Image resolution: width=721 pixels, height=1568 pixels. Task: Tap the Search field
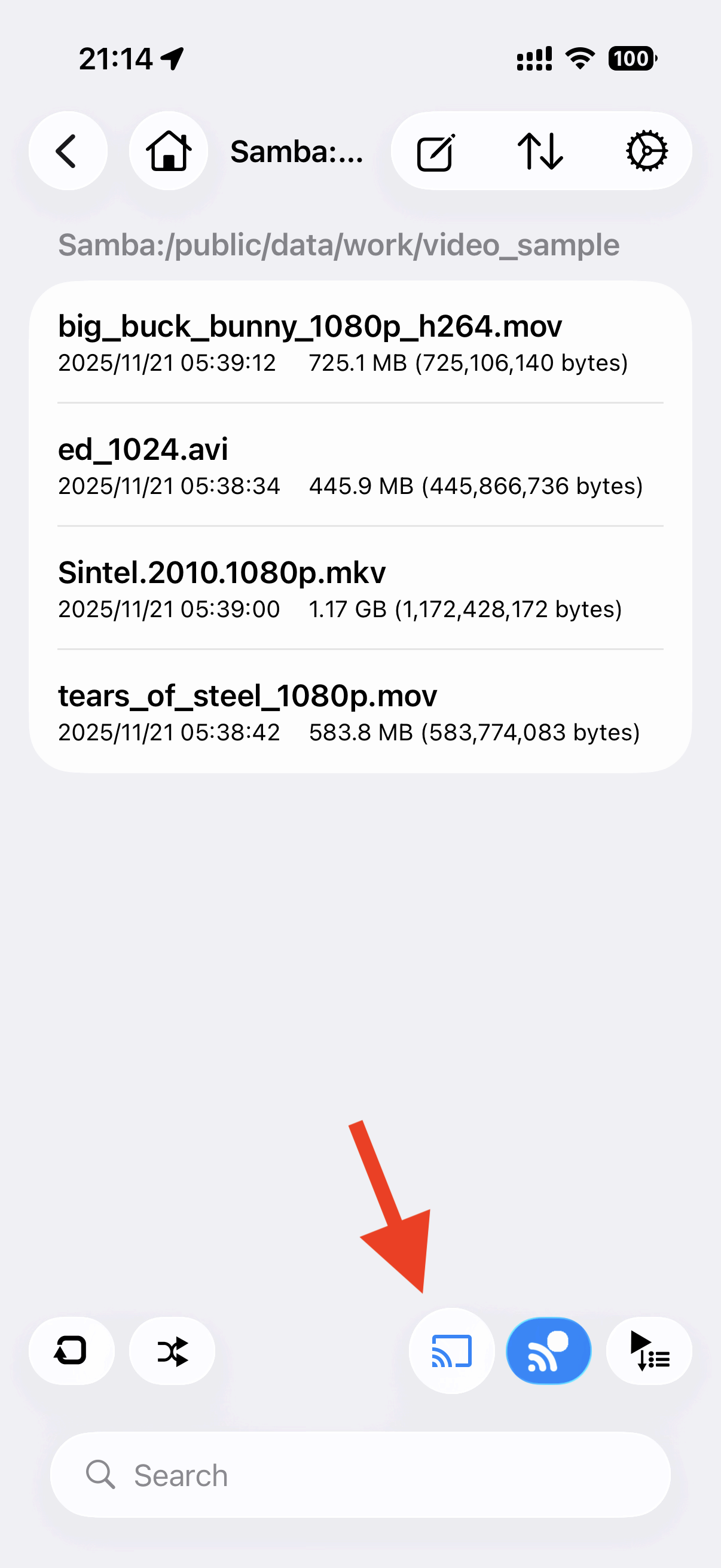click(360, 1475)
